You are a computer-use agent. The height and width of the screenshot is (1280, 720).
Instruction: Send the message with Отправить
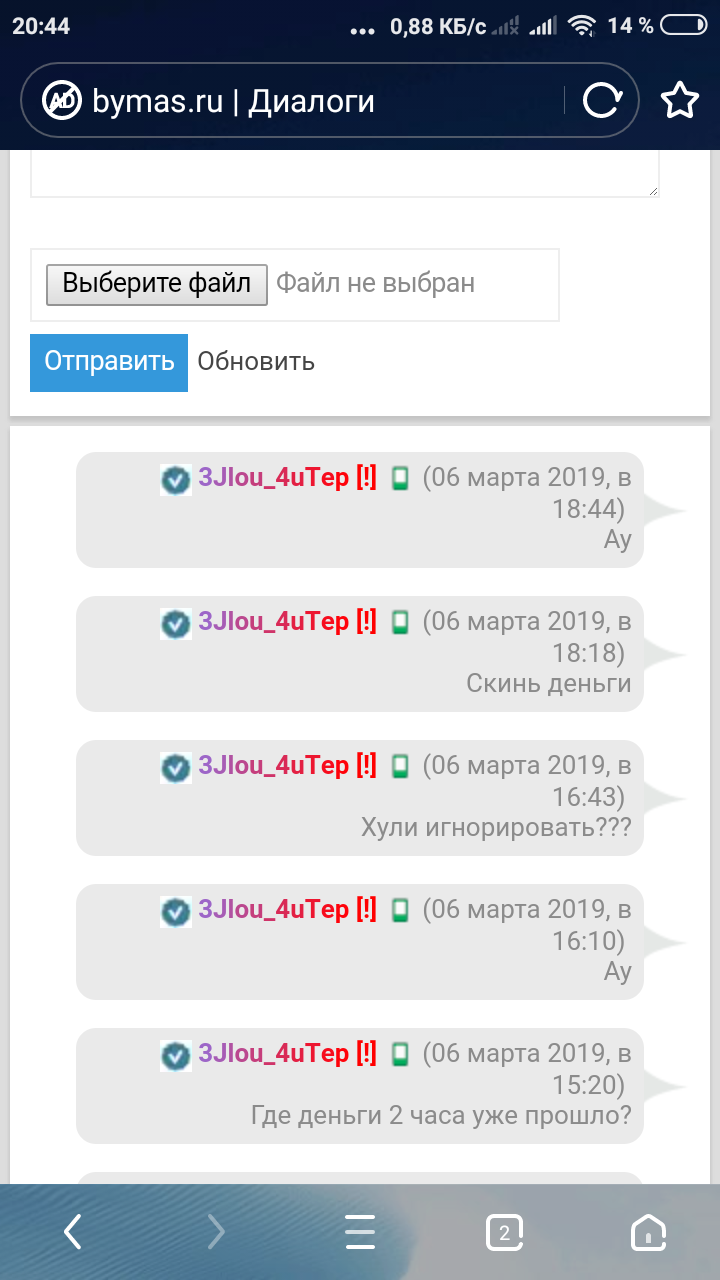coord(109,362)
